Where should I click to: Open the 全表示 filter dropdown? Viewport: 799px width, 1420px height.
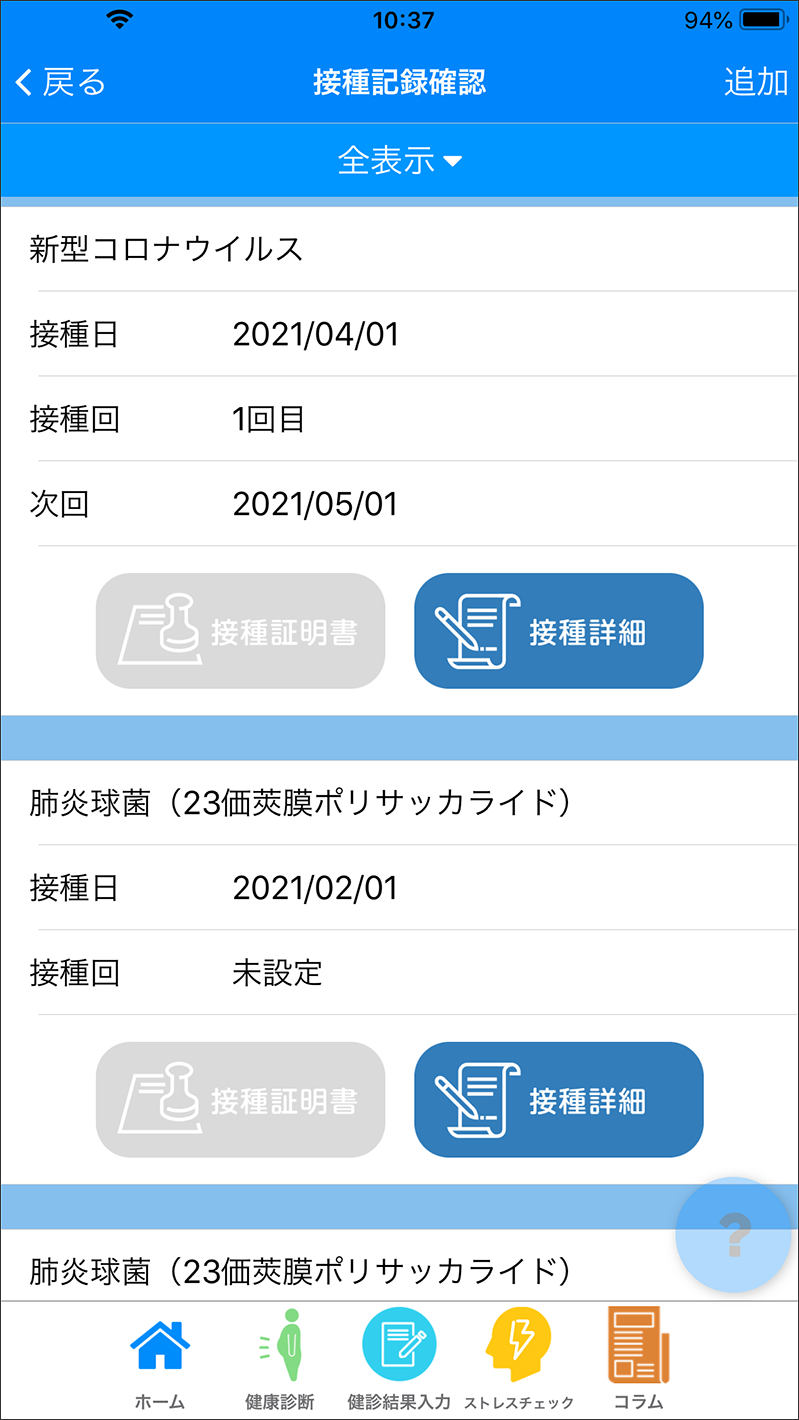click(399, 160)
